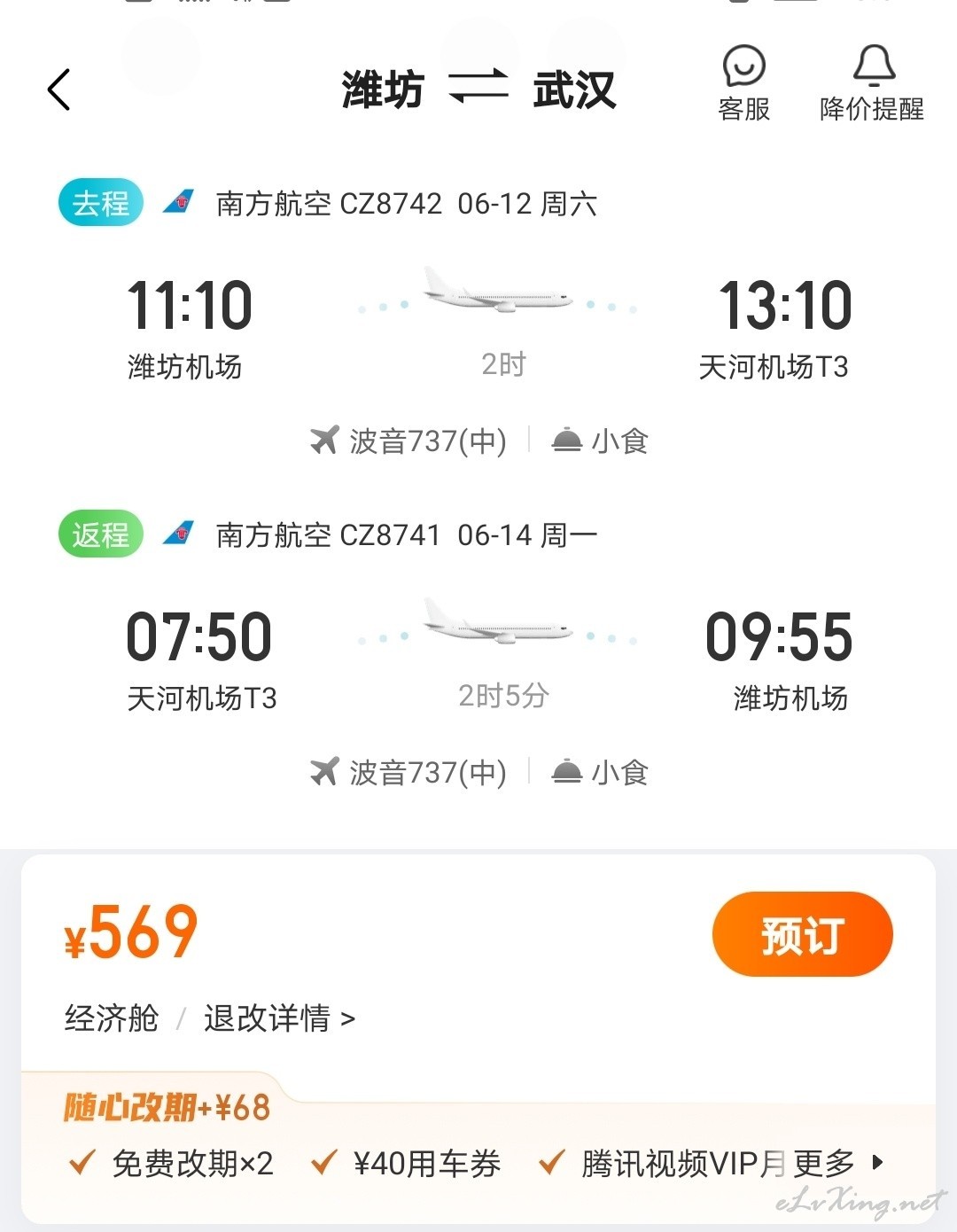Open 客服 customer service

743,84
